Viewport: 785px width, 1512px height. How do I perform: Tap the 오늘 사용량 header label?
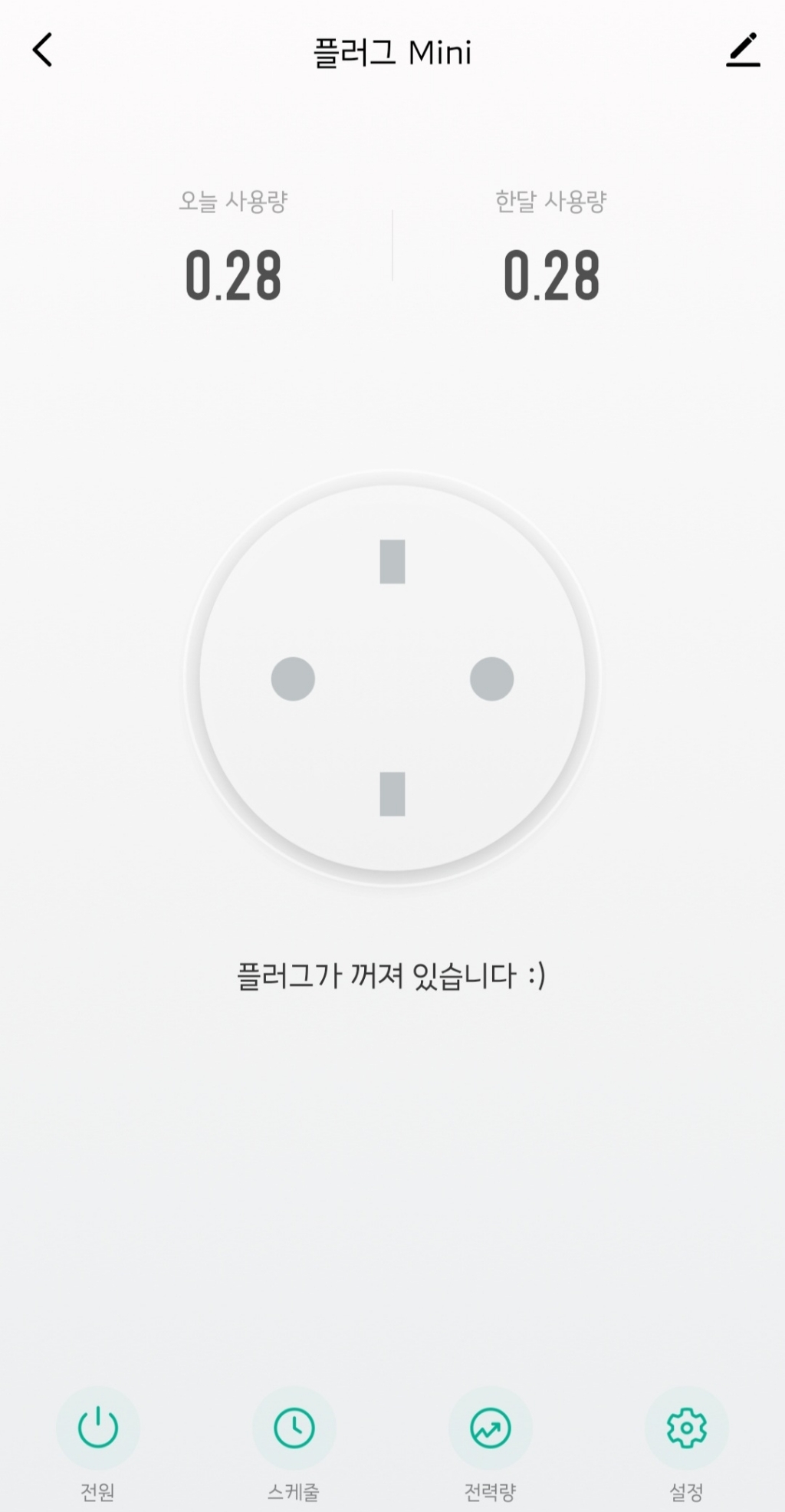pos(235,201)
